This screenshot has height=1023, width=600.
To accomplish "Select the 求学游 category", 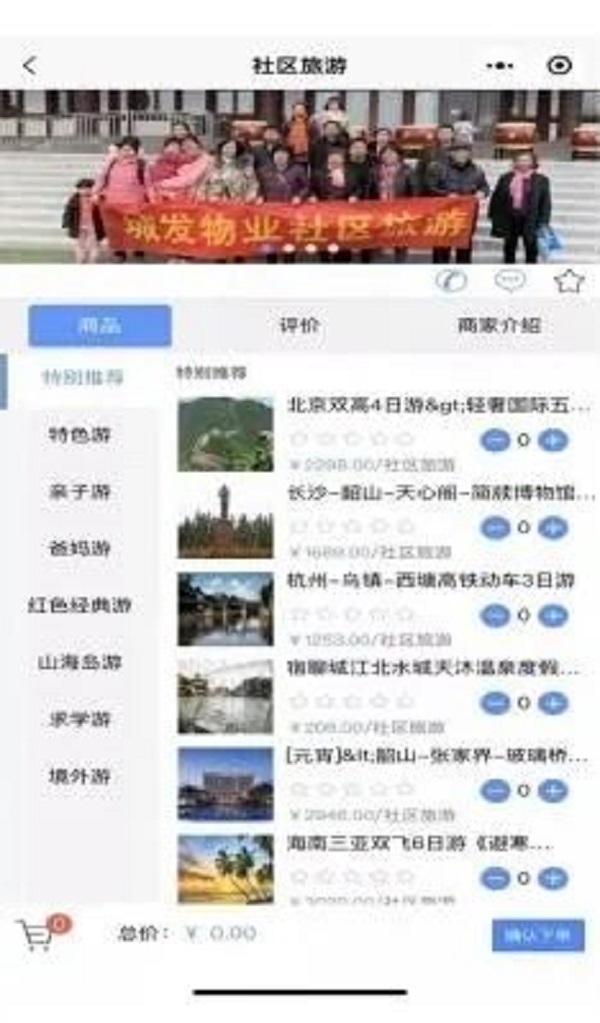I will [80, 719].
